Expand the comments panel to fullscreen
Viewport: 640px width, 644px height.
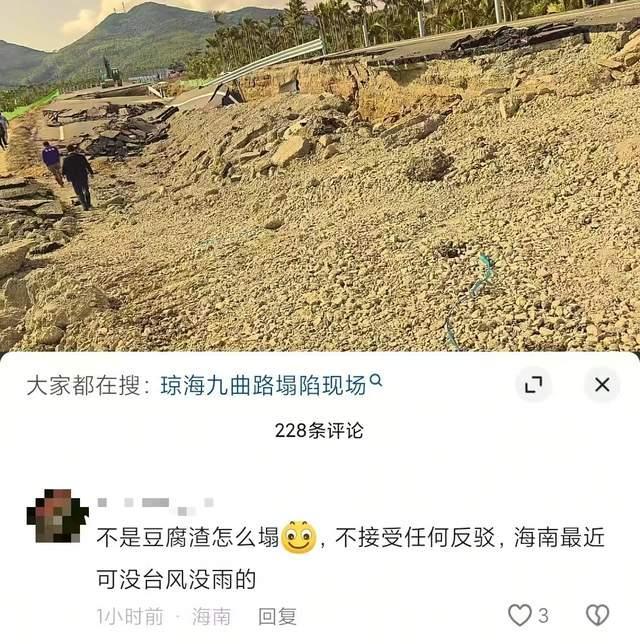(x=534, y=385)
